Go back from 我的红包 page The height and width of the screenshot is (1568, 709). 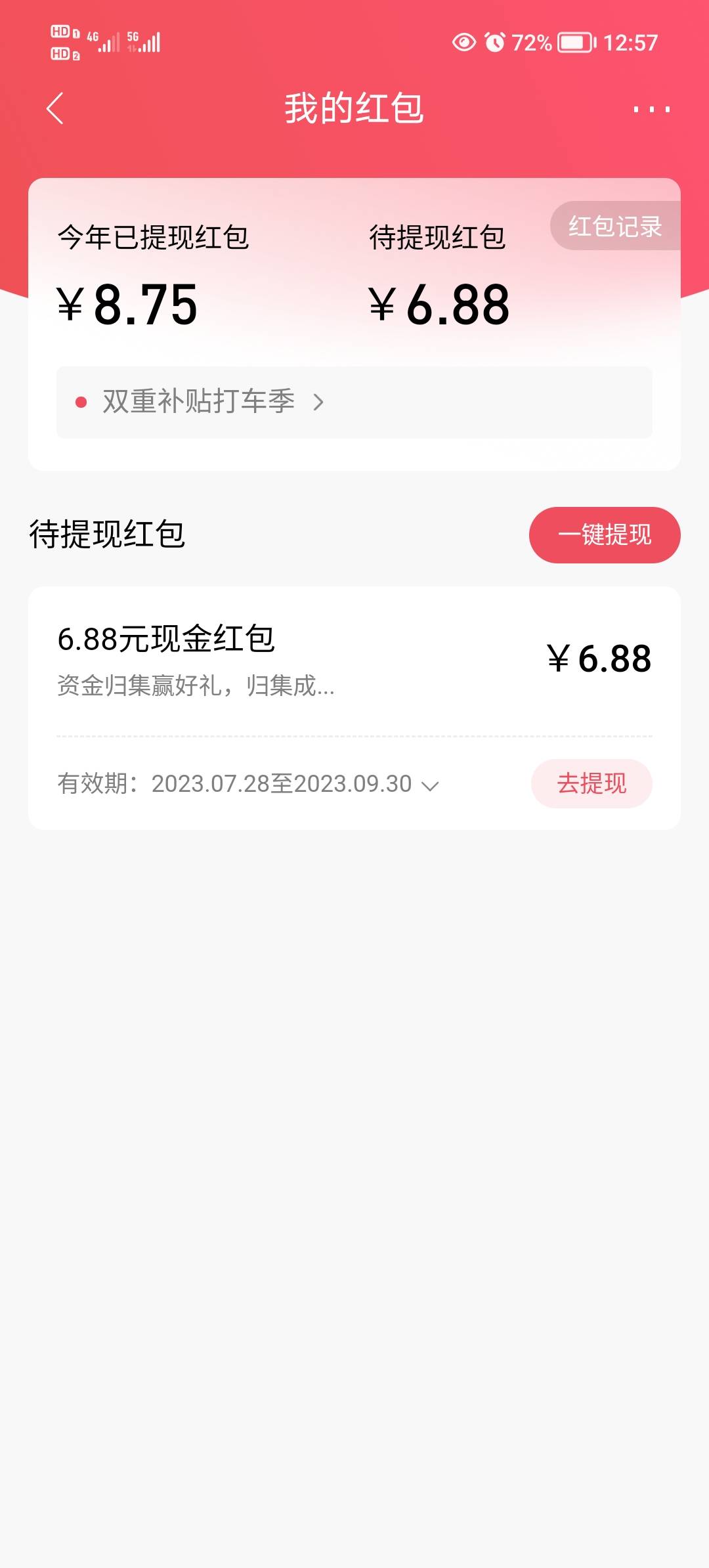tap(55, 108)
